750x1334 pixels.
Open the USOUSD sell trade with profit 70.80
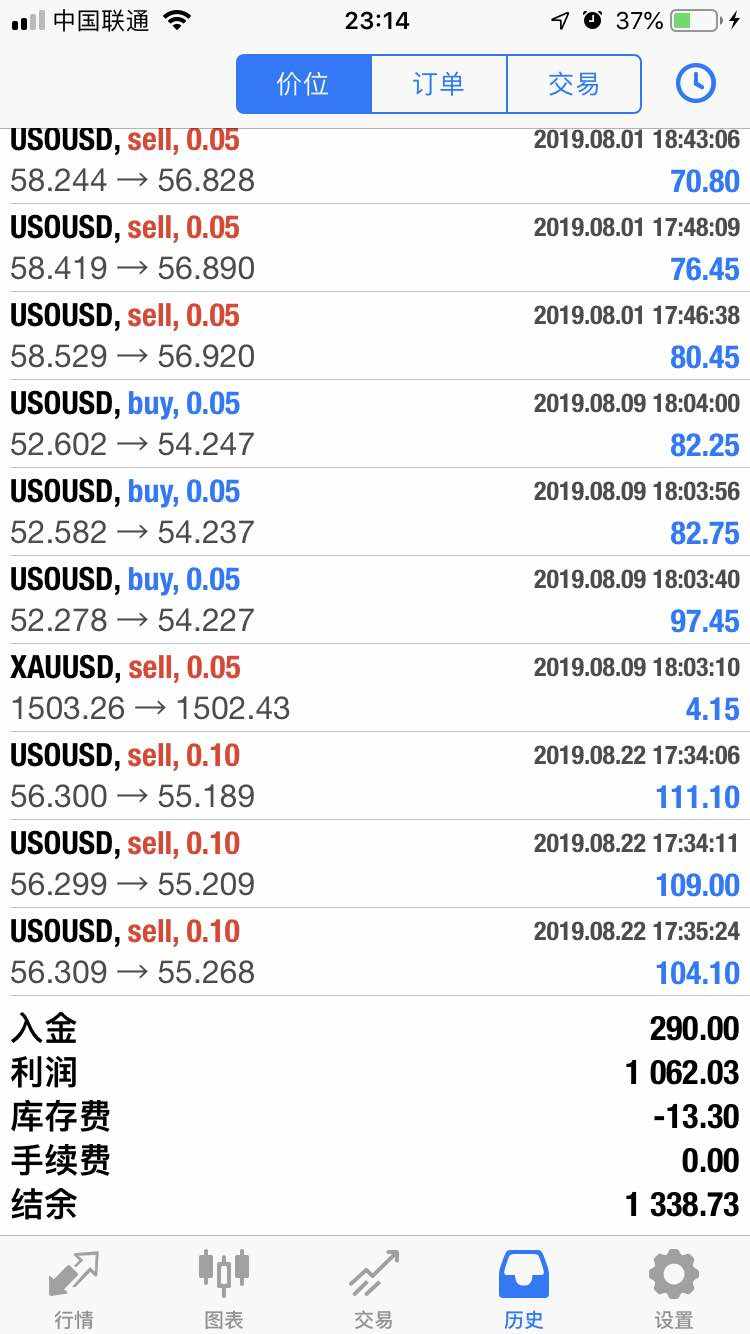tap(375, 162)
